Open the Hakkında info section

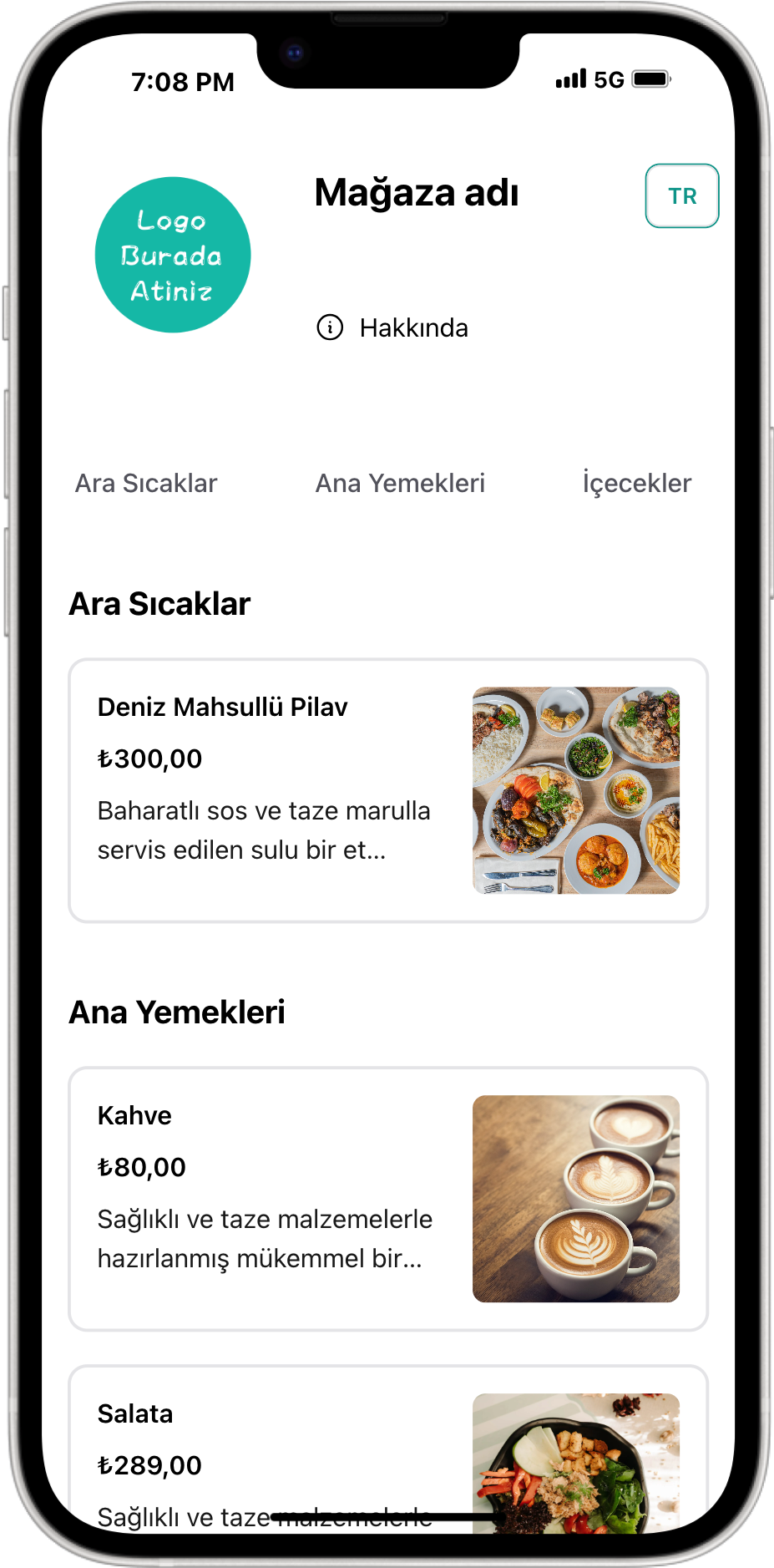[x=393, y=327]
